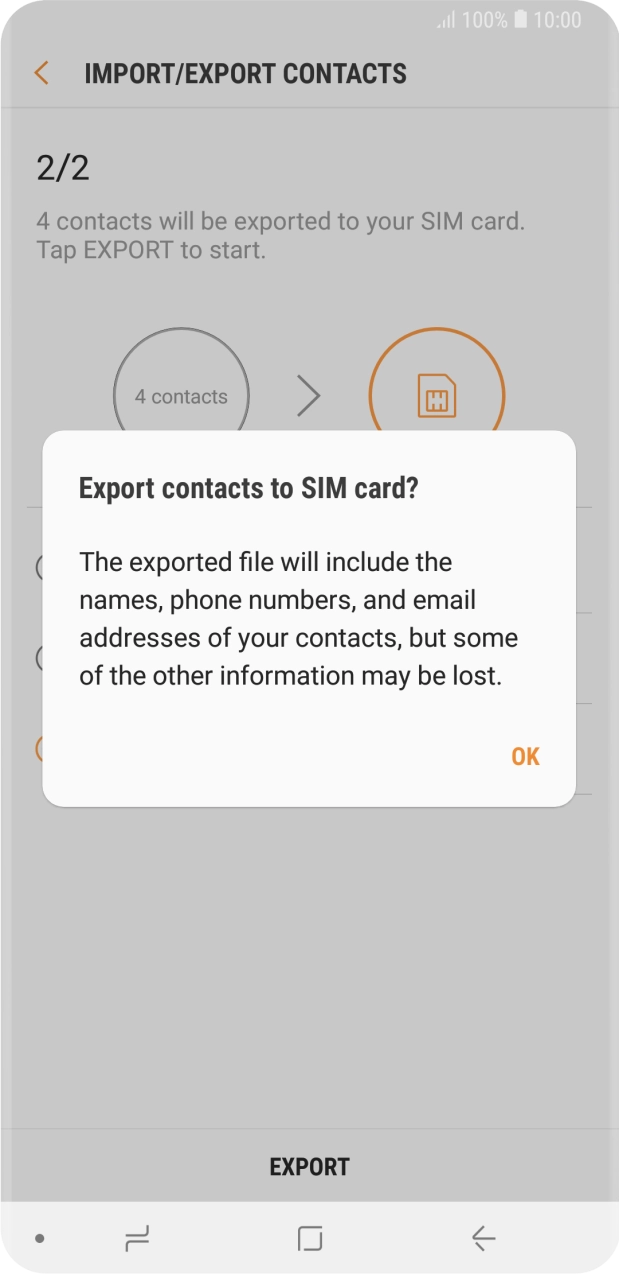
Task: Confirm the export dialog with OK
Action: [x=525, y=757]
